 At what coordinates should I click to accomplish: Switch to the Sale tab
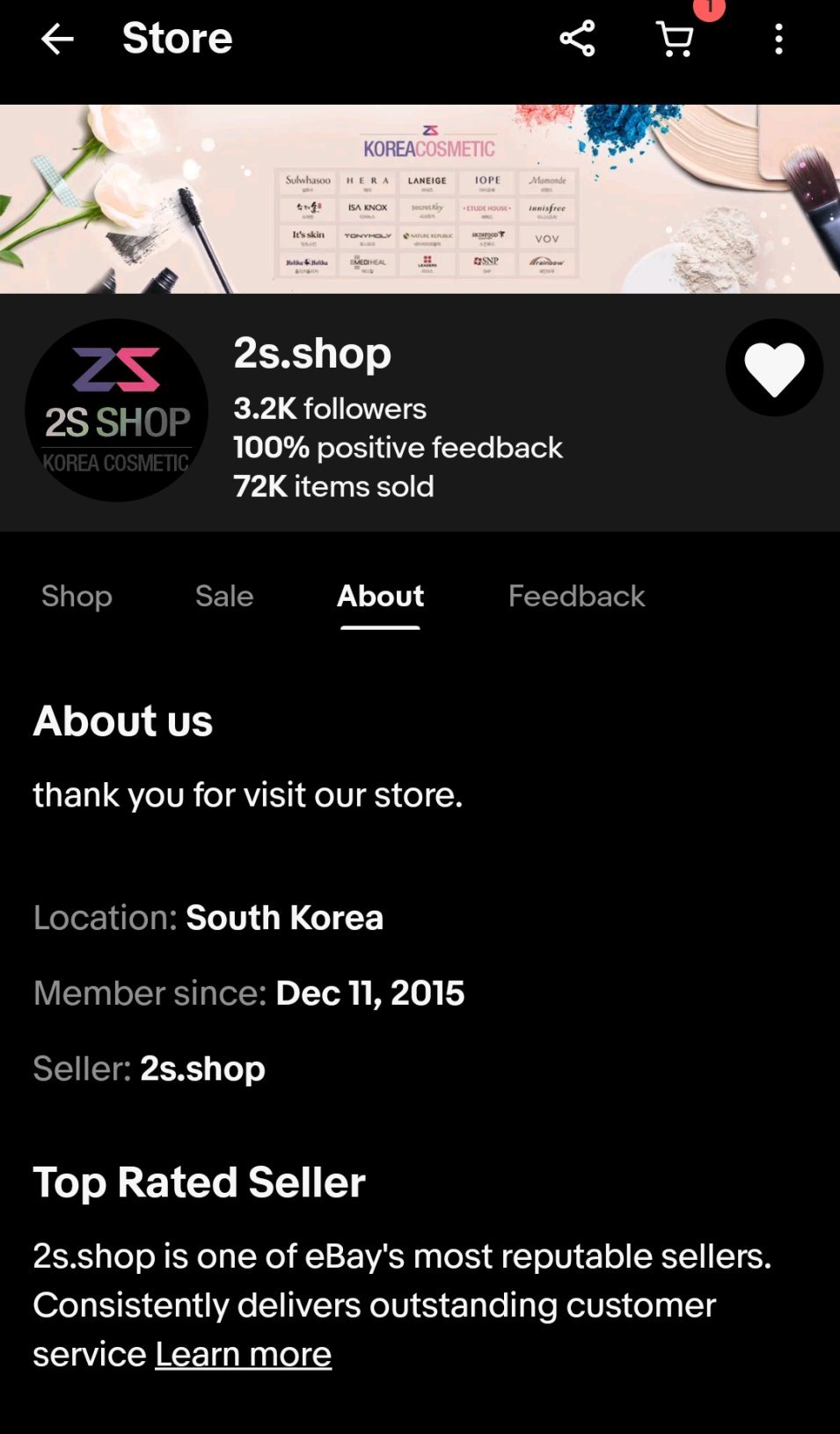pos(224,596)
